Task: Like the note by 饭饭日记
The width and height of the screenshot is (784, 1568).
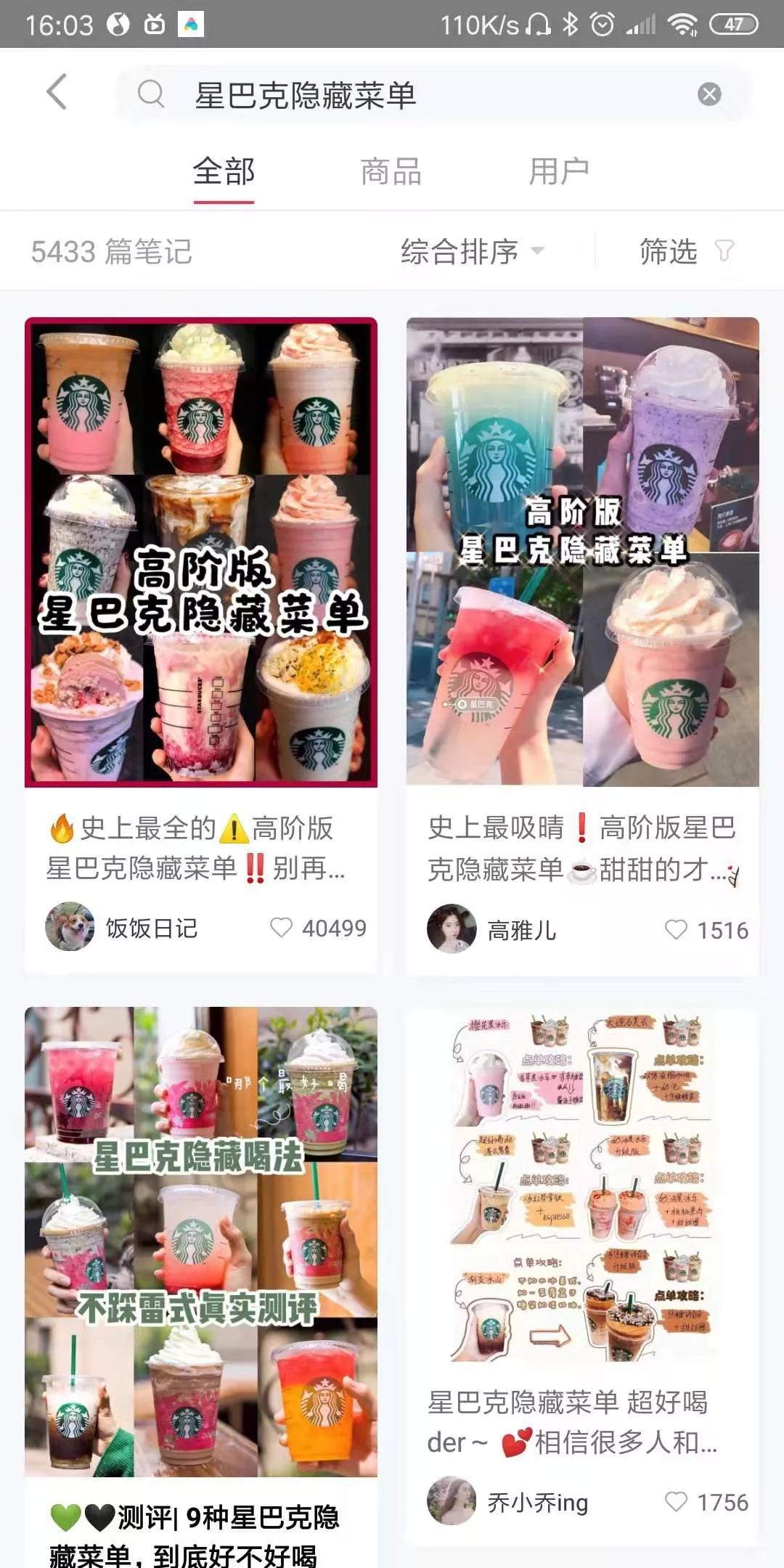Action: click(281, 928)
